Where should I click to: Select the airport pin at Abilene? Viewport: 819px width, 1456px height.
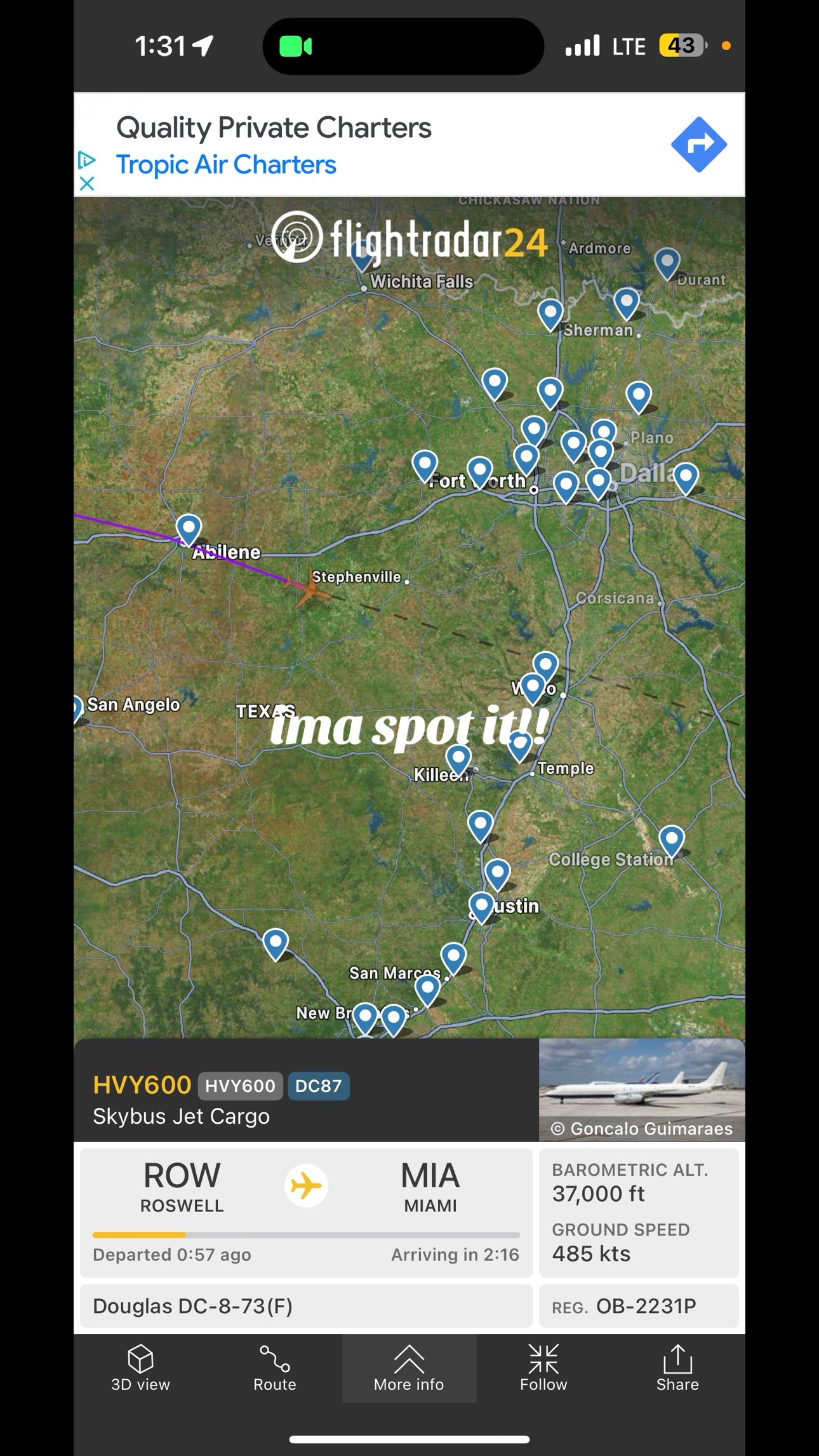click(x=189, y=529)
